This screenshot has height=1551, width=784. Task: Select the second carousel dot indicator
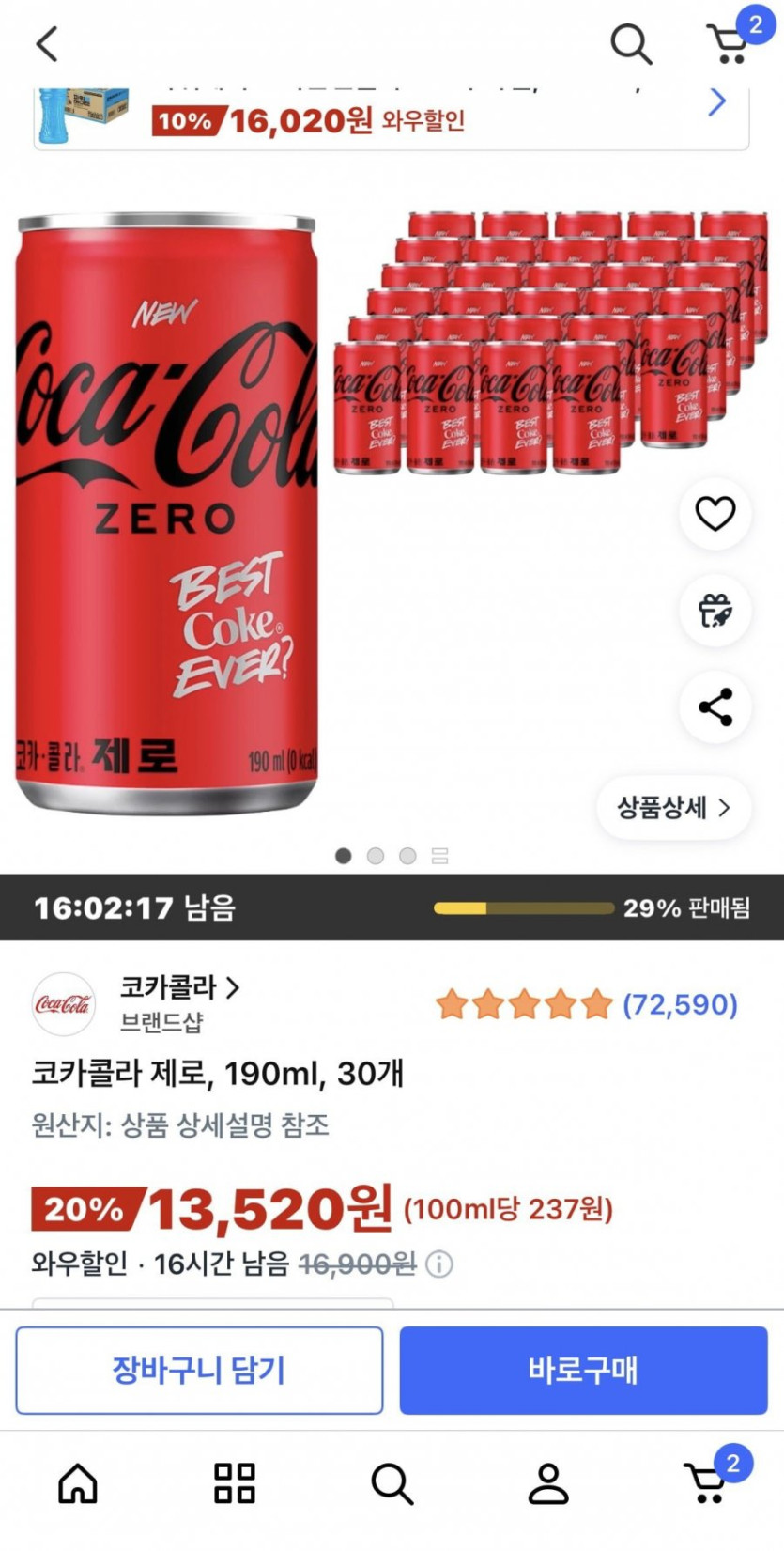pyautogui.click(x=376, y=856)
